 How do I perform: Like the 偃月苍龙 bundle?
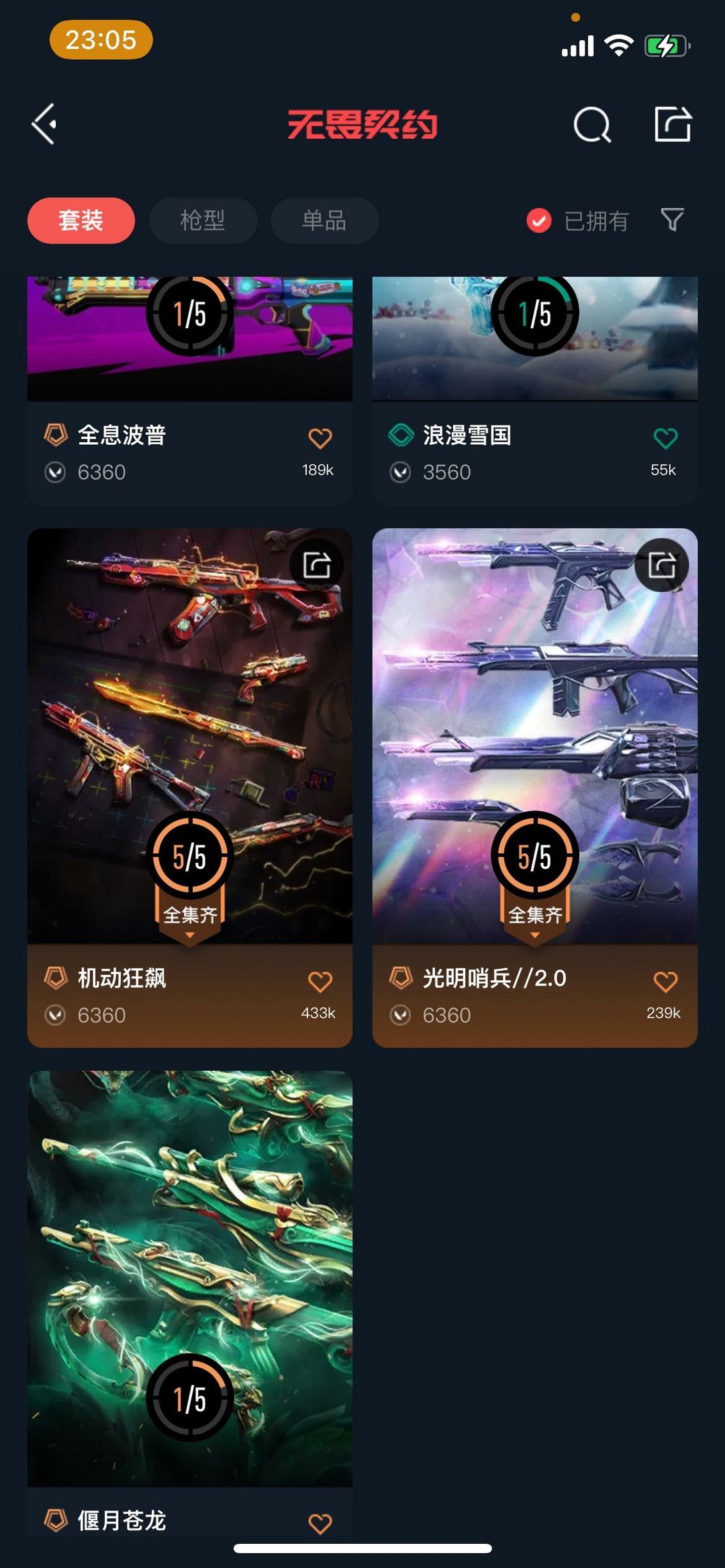click(x=320, y=1523)
